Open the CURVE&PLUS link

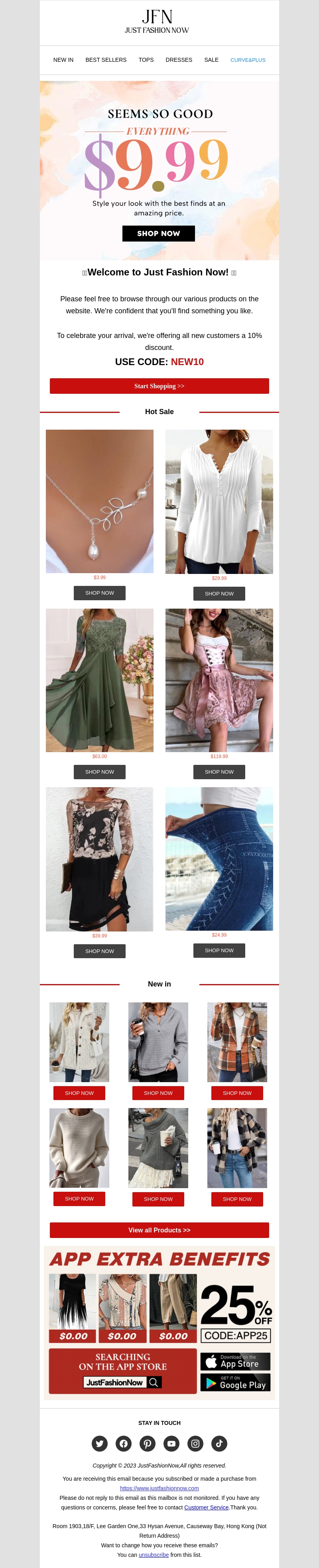248,60
